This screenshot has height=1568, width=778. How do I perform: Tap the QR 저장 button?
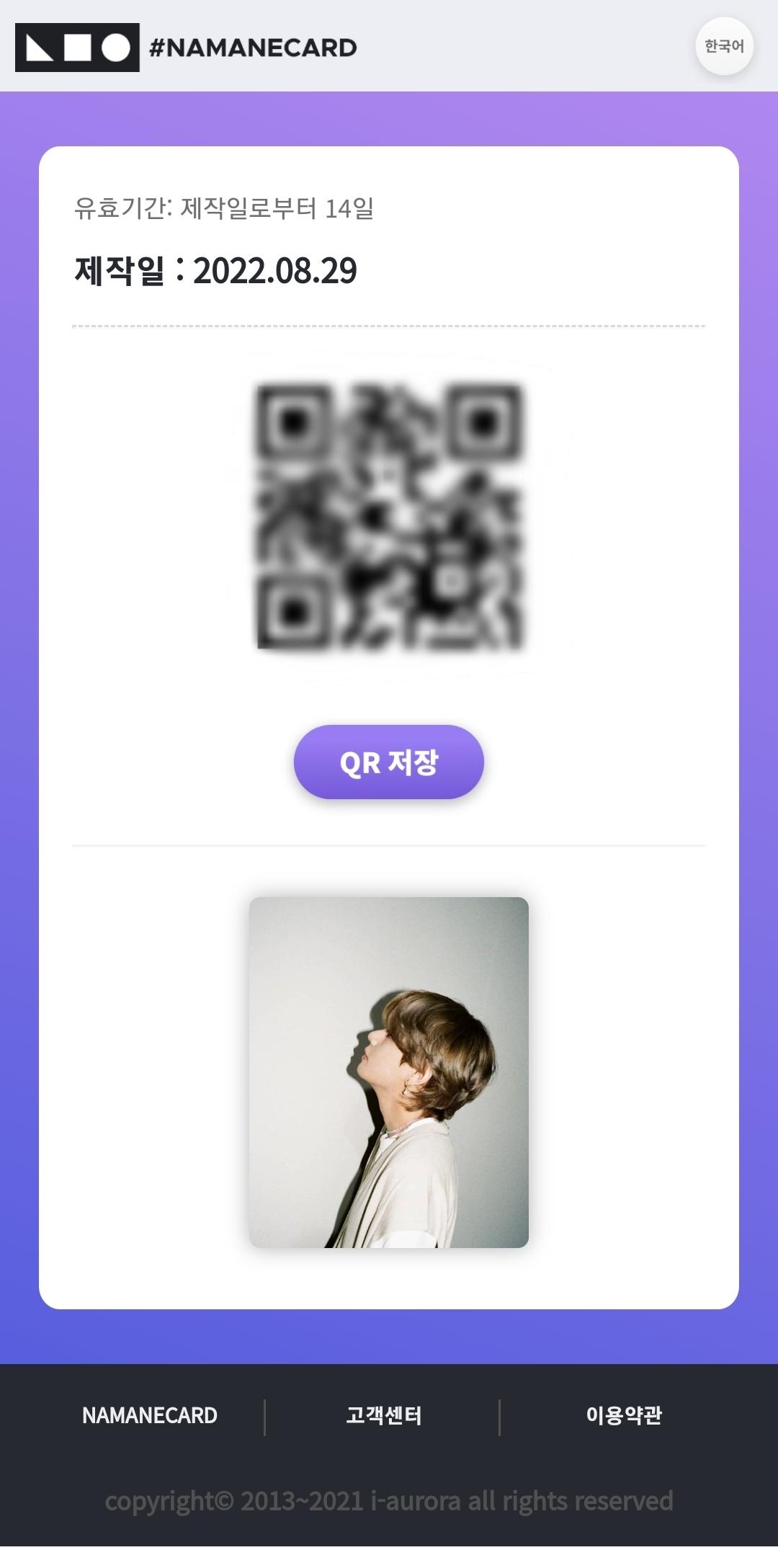[388, 762]
